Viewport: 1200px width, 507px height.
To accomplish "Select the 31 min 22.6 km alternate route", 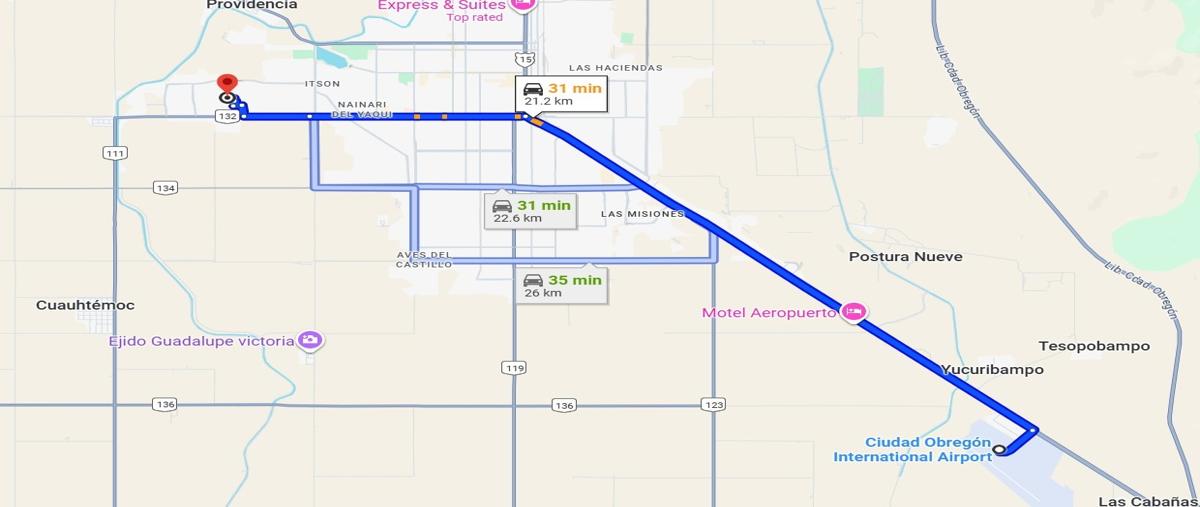I will click(531, 211).
